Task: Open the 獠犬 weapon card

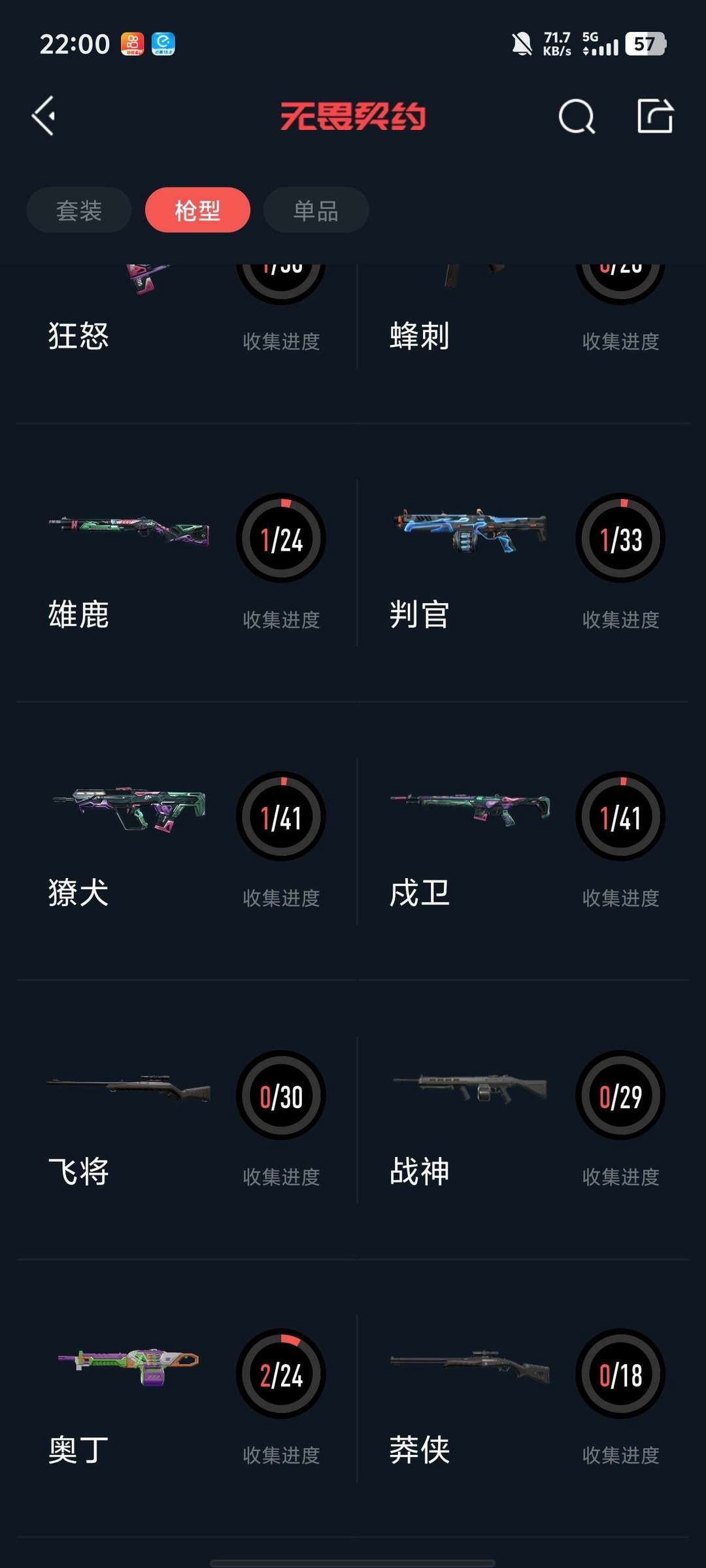Action: click(187, 841)
